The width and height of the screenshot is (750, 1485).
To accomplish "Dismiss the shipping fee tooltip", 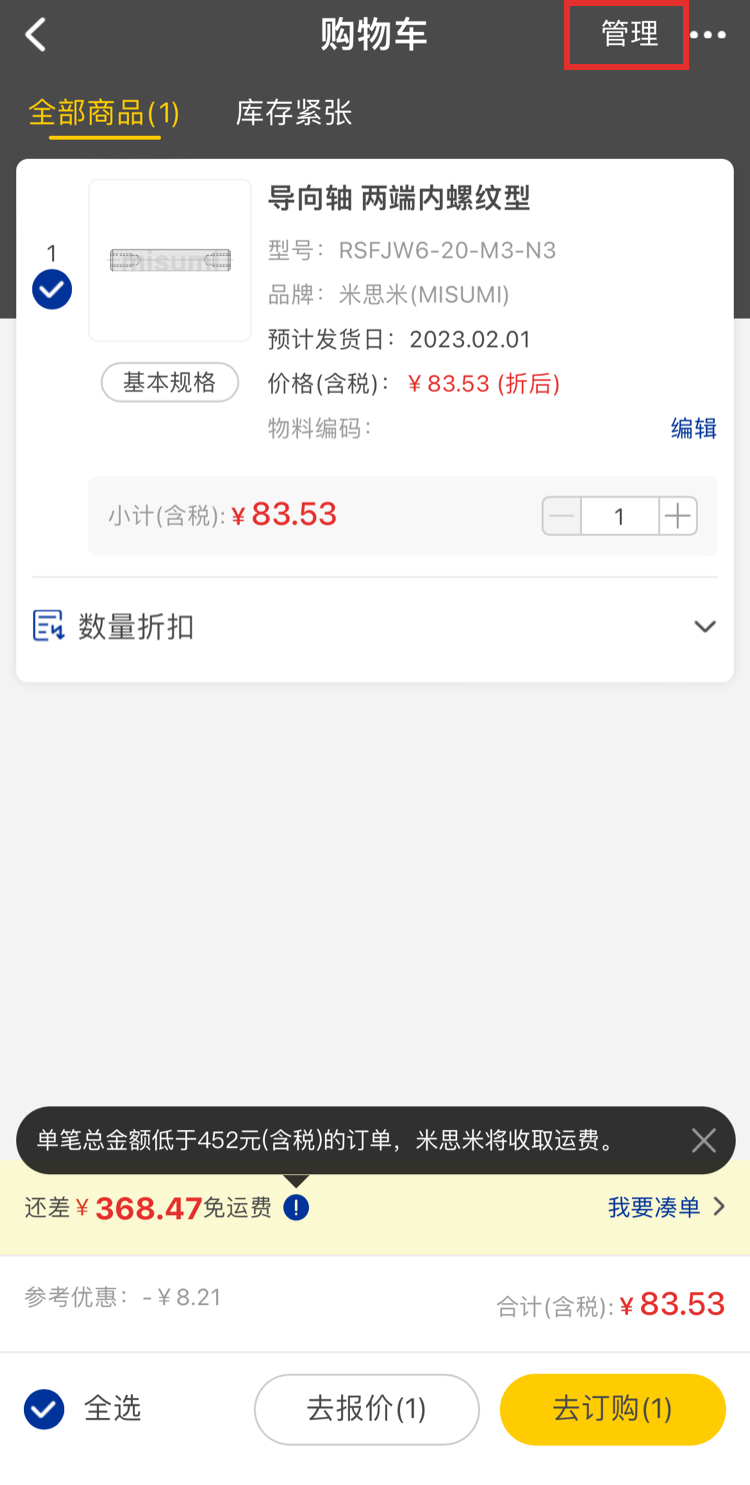I will pos(704,1140).
